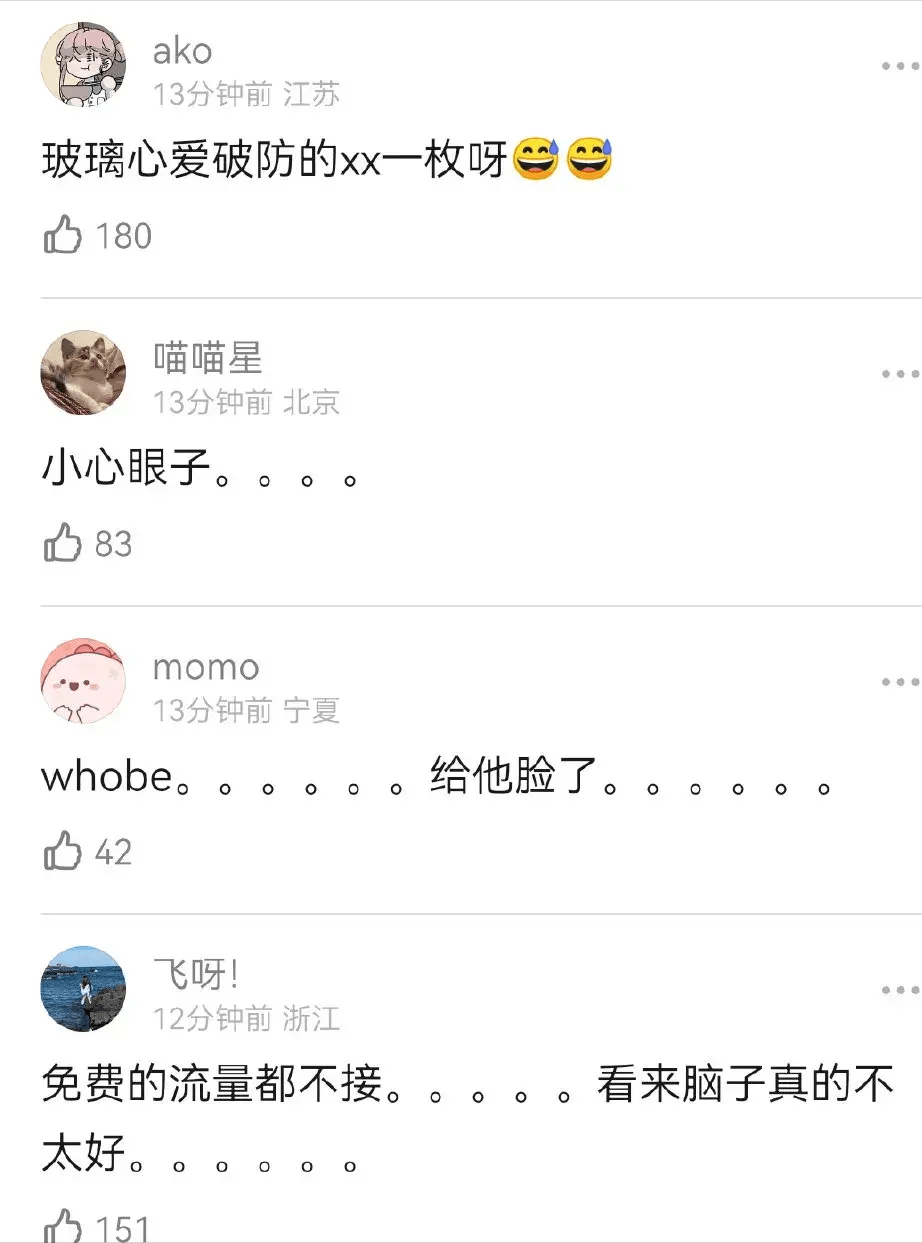The height and width of the screenshot is (1243, 922).
Task: View 喵喵星's profile picture
Action: pyautogui.click(x=83, y=373)
